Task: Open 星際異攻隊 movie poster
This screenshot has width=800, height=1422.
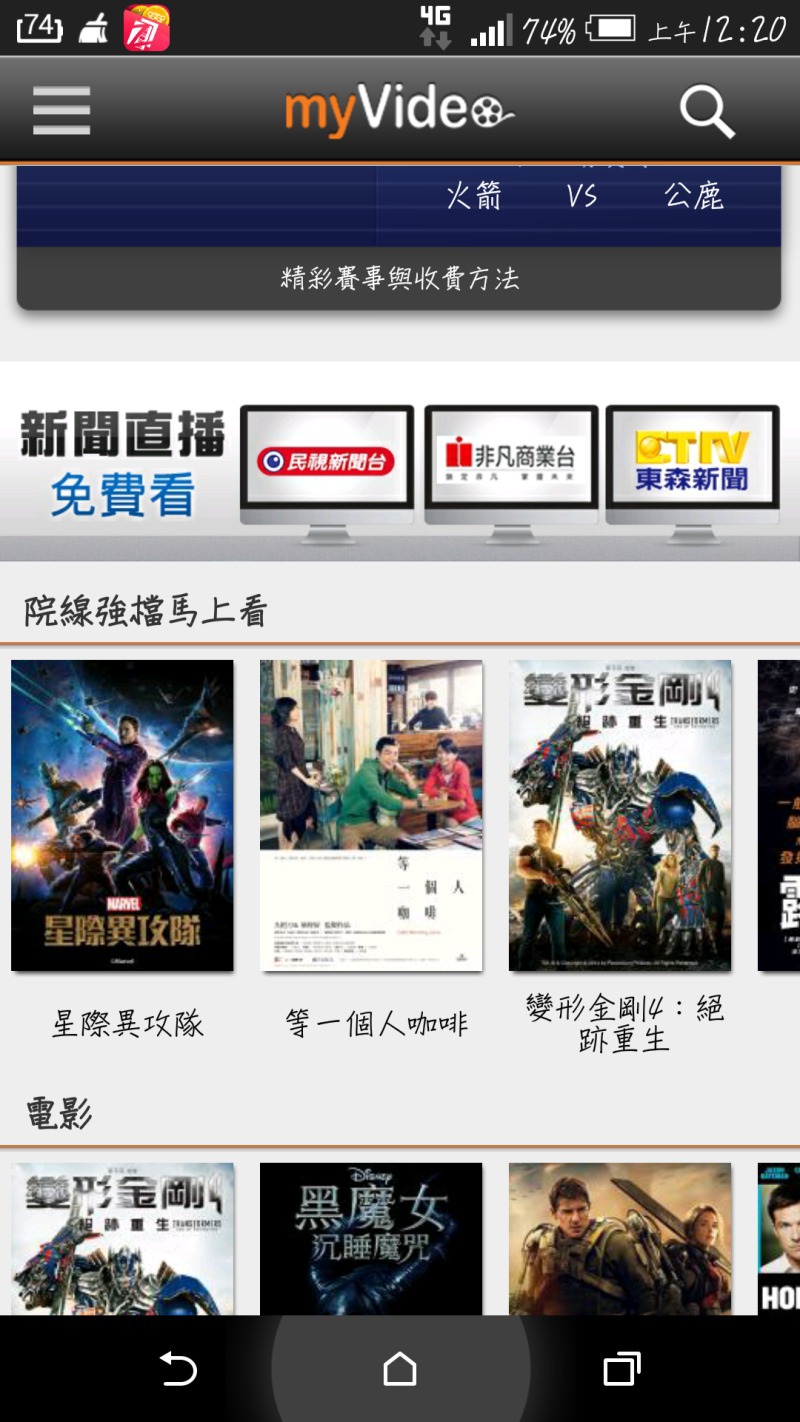Action: pos(122,815)
